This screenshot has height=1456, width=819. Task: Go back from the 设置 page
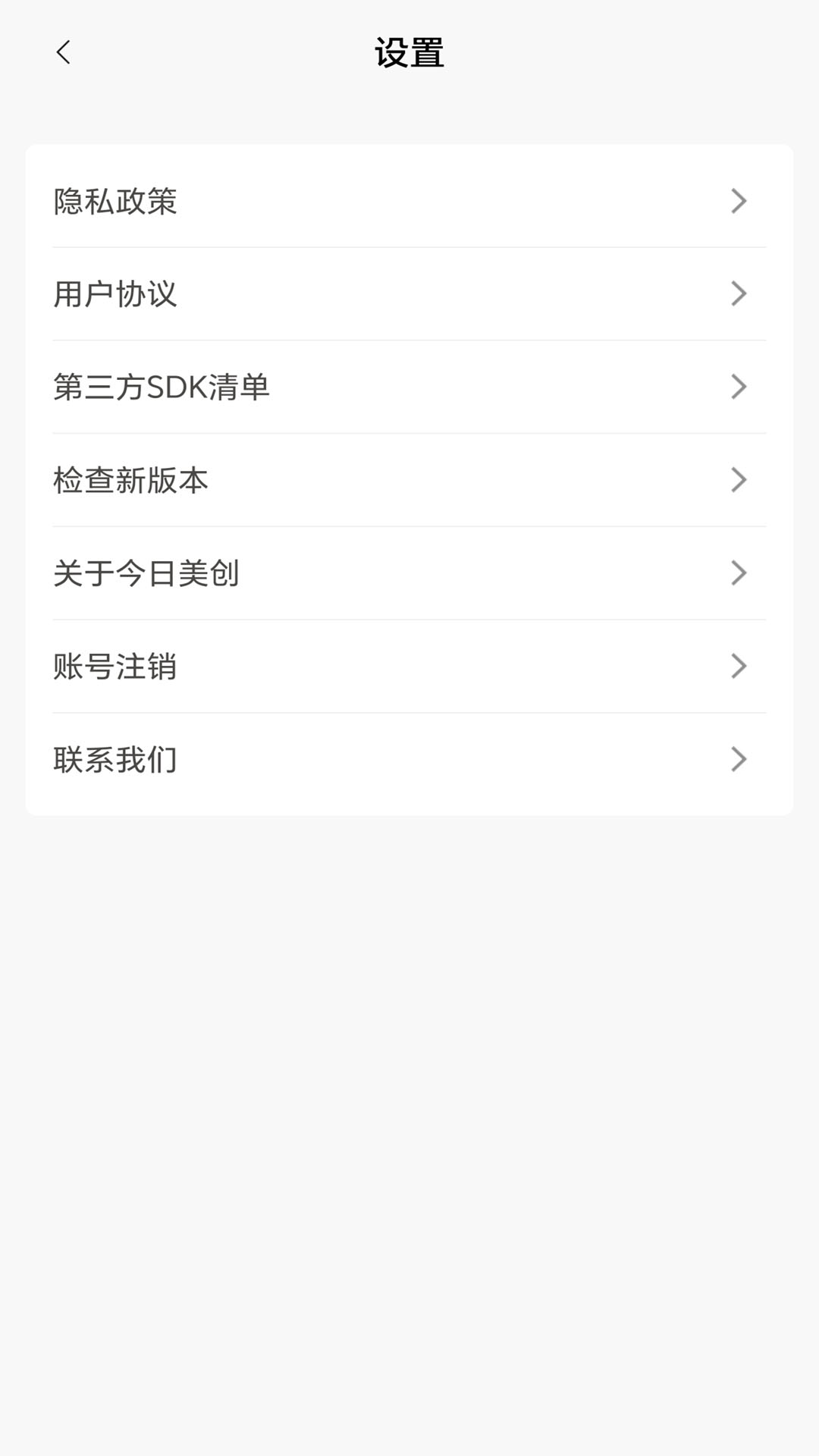[64, 52]
